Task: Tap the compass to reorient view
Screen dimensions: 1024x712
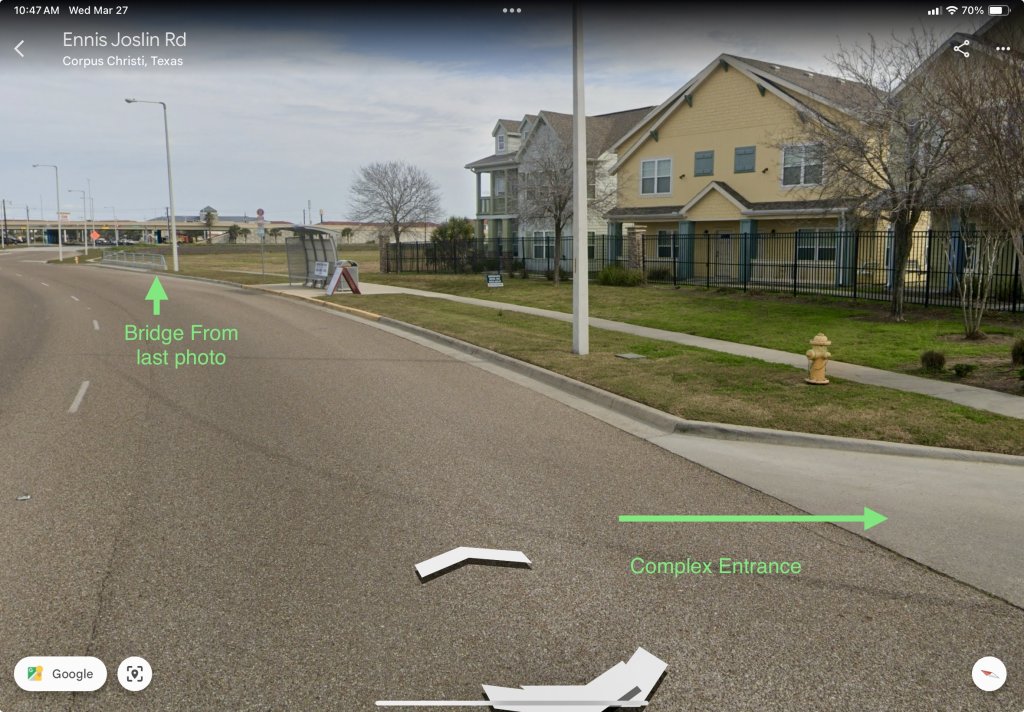Action: 988,674
